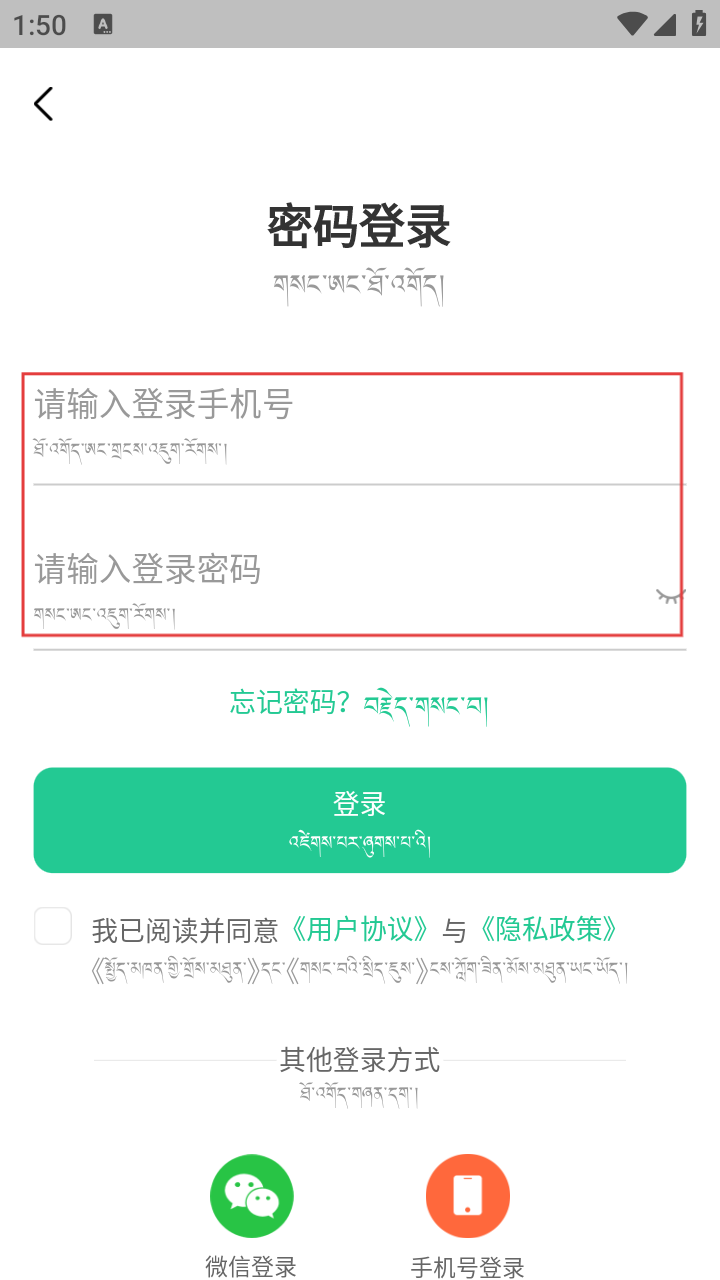Image resolution: width=720 pixels, height=1280 pixels.
Task: Open the 《用户协议》 link
Action: point(362,930)
